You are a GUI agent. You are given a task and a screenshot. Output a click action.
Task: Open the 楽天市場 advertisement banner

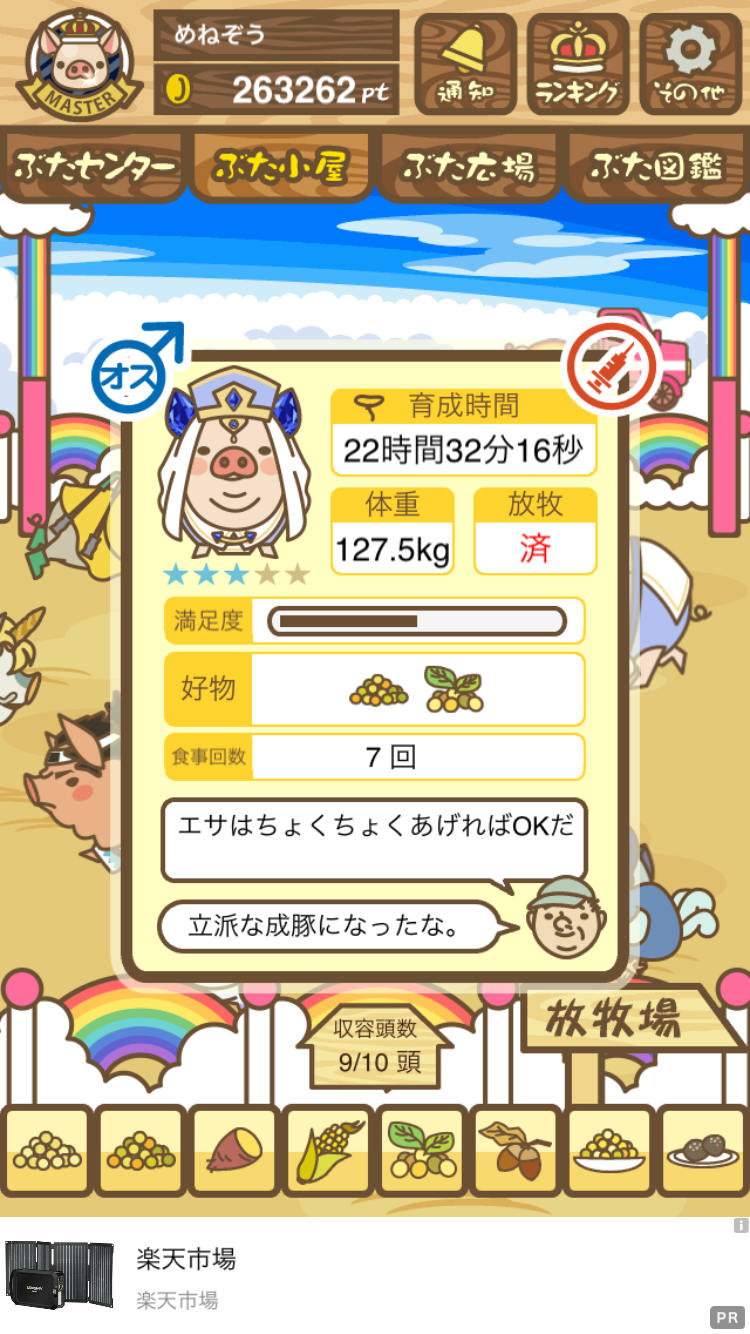(375, 1277)
